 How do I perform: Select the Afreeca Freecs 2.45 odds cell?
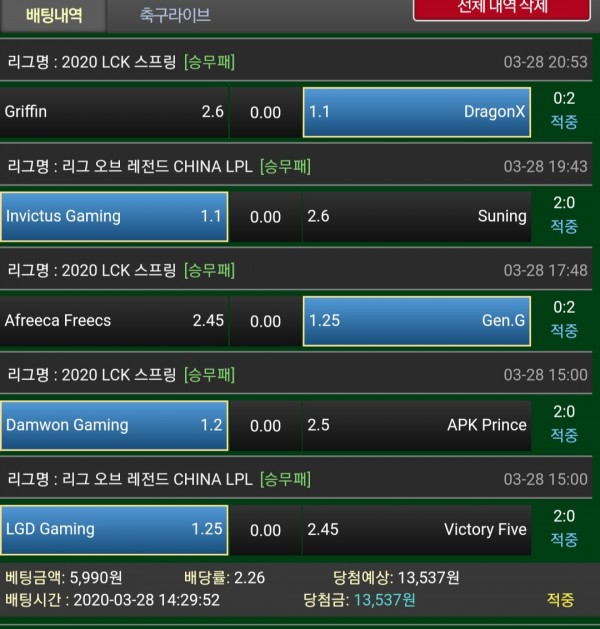[114, 321]
